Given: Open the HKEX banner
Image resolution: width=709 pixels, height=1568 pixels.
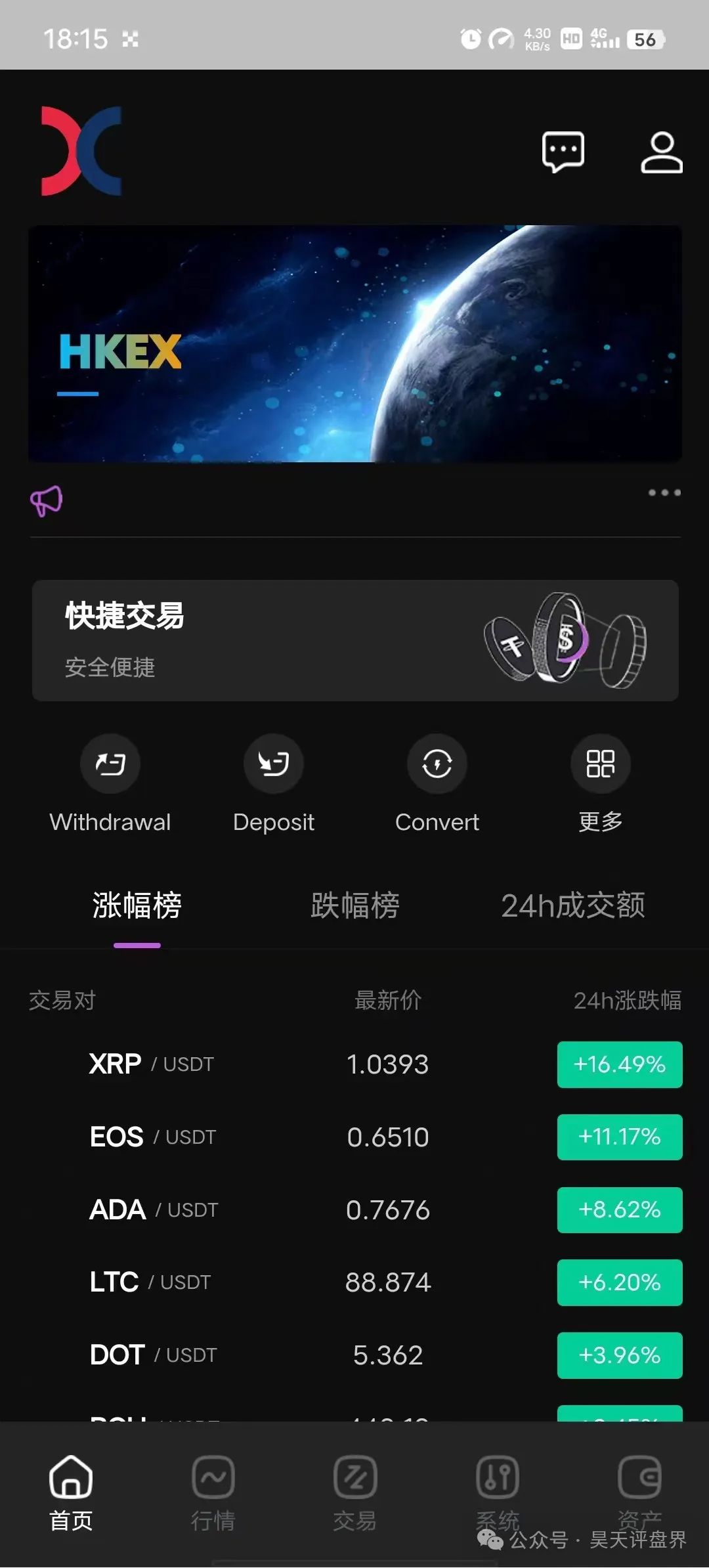Looking at the screenshot, I should (355, 343).
